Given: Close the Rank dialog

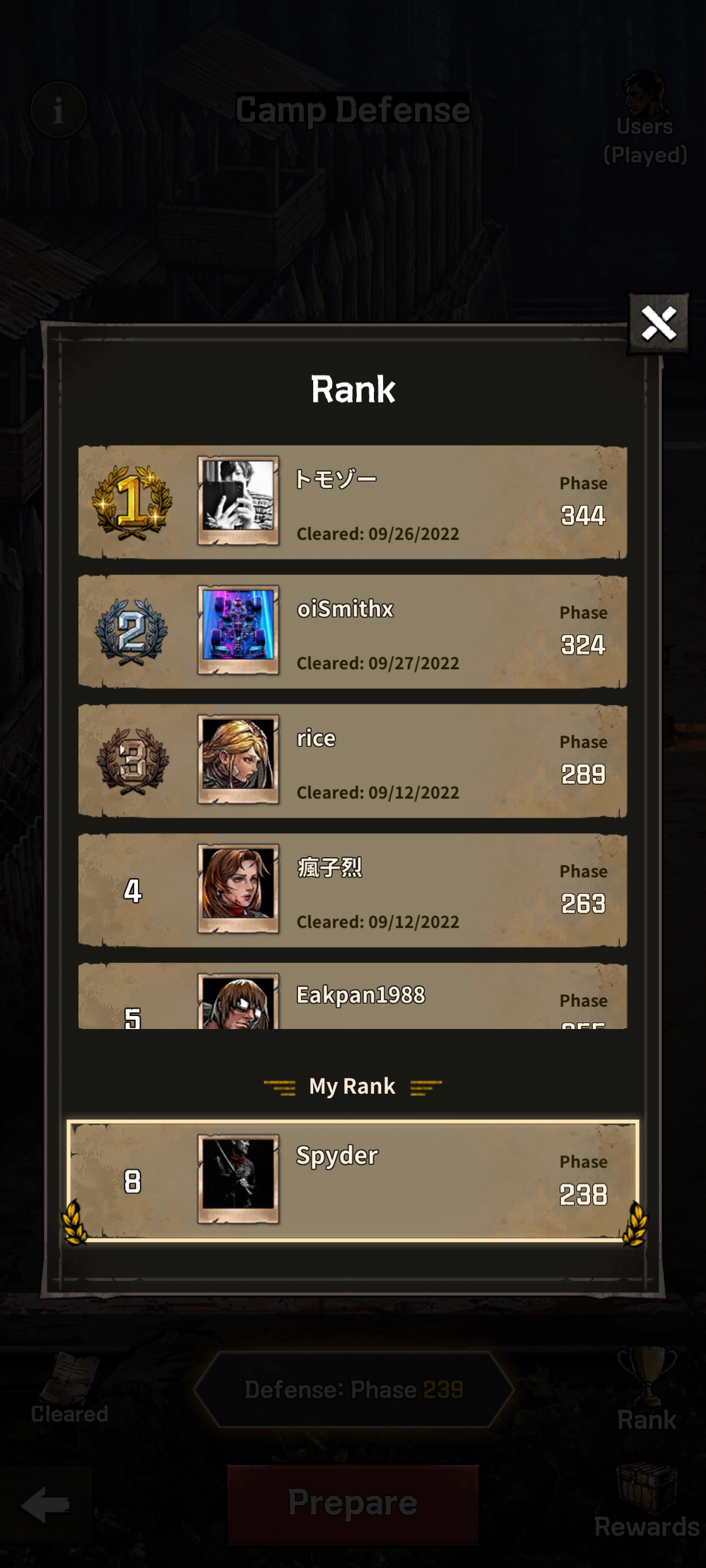Looking at the screenshot, I should [658, 323].
